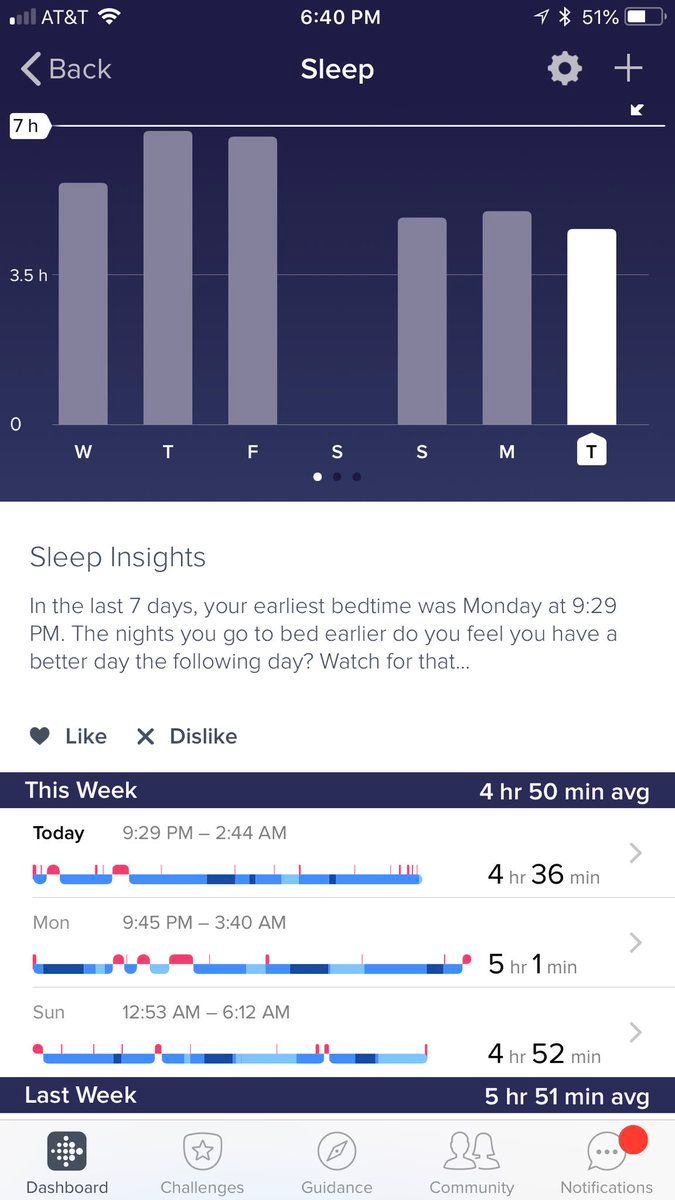Open Today's sleep log details
675x1200 pixels.
click(337, 853)
